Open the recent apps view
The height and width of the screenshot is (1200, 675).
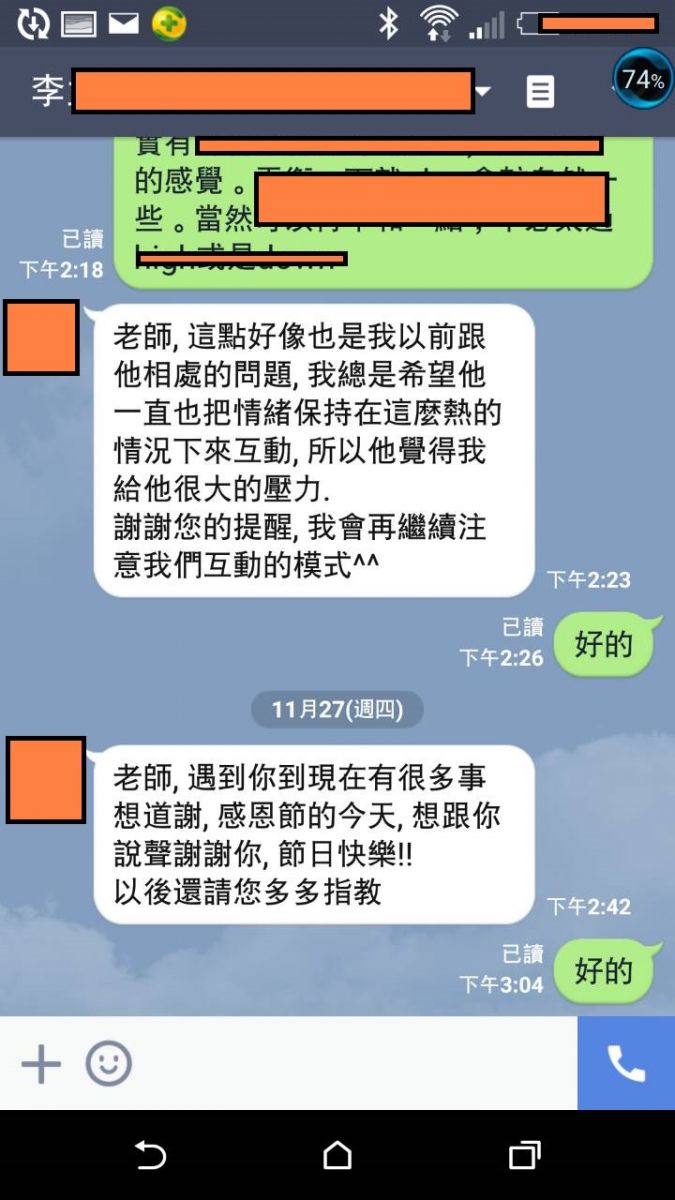524,1156
